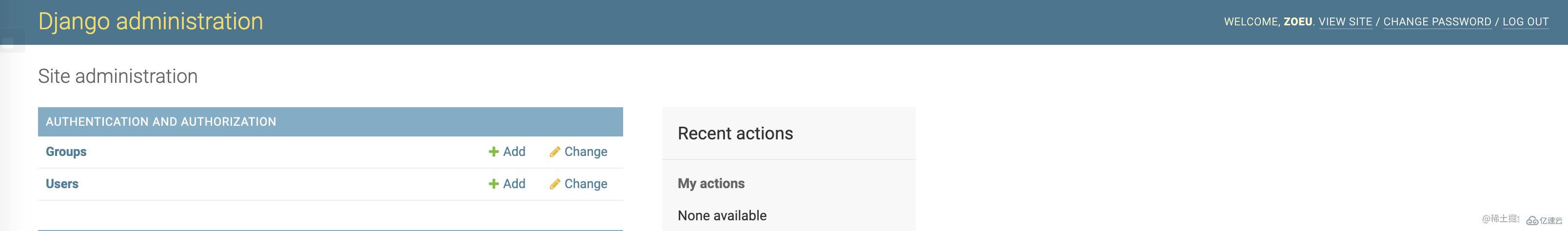This screenshot has height=231, width=1568.
Task: Go to the Django administration home page
Action: tap(150, 21)
